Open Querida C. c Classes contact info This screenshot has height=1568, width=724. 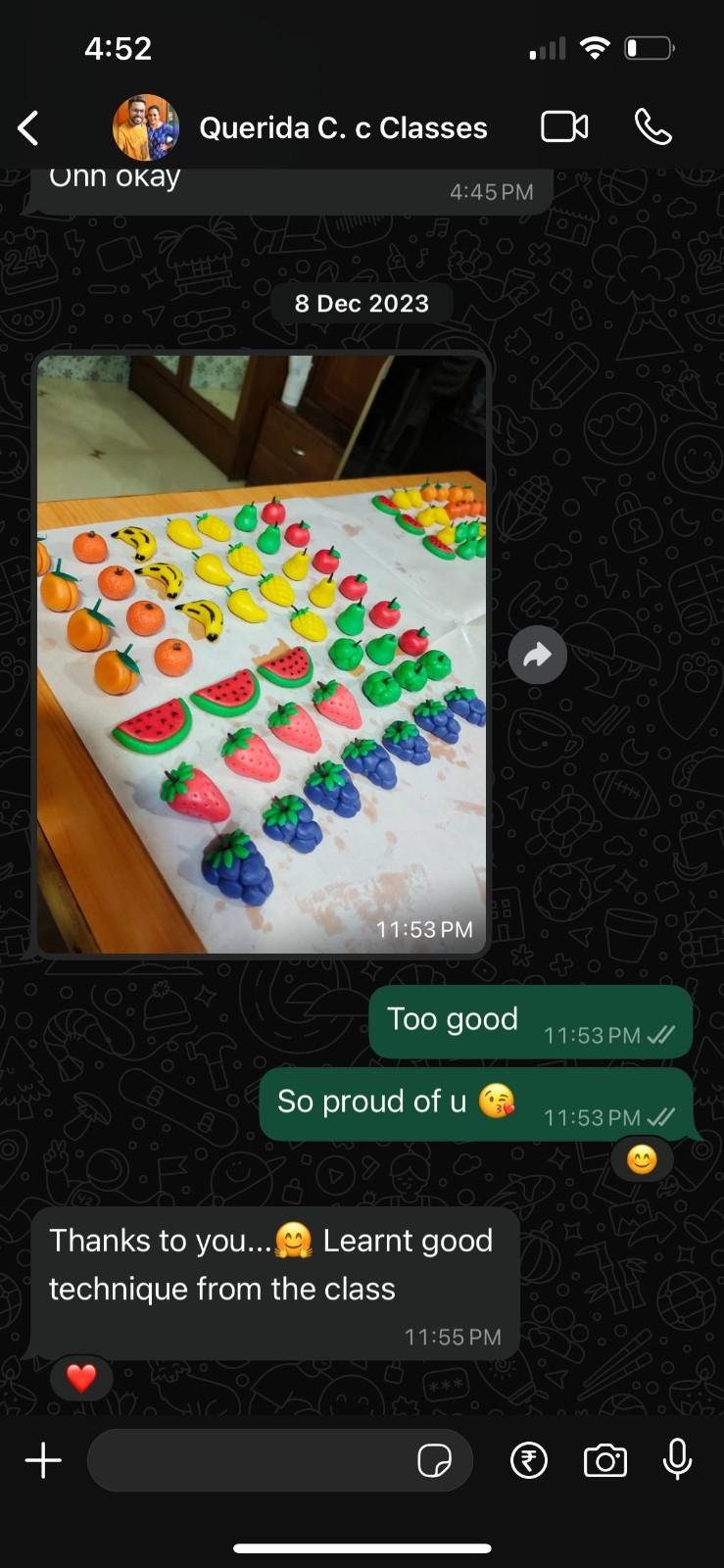coord(342,128)
